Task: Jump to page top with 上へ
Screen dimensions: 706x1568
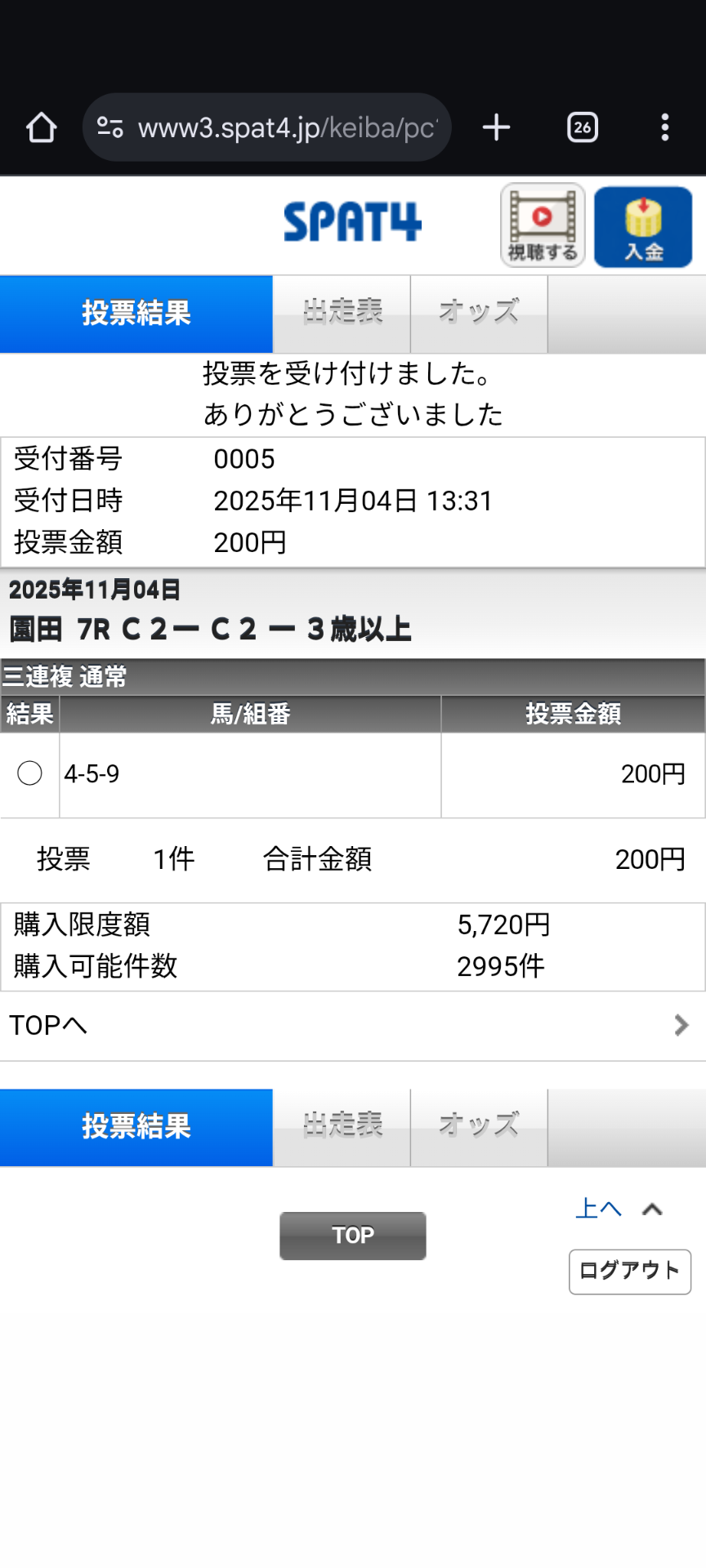Action: pyautogui.click(x=618, y=1209)
